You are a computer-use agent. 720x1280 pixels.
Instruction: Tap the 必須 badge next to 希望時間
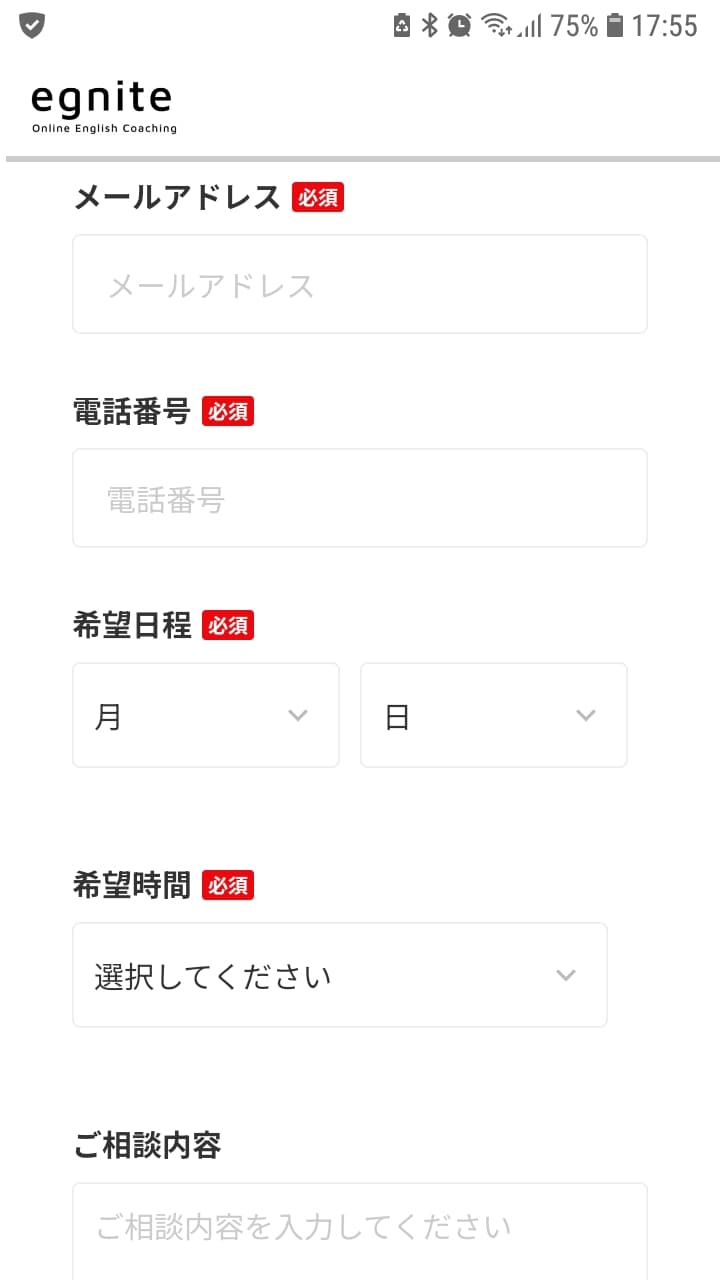227,884
